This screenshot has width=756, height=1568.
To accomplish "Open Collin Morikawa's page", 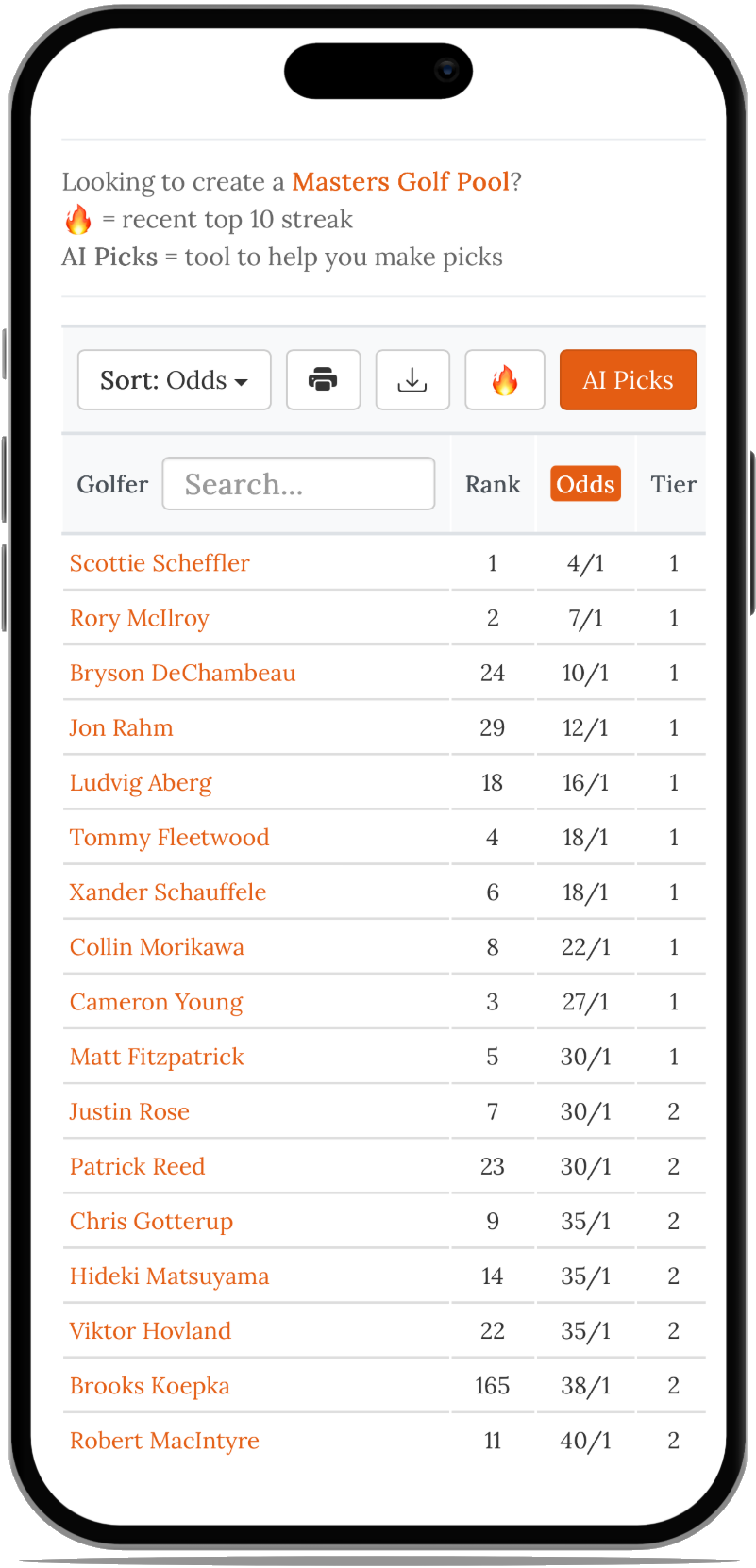I will pyautogui.click(x=157, y=946).
